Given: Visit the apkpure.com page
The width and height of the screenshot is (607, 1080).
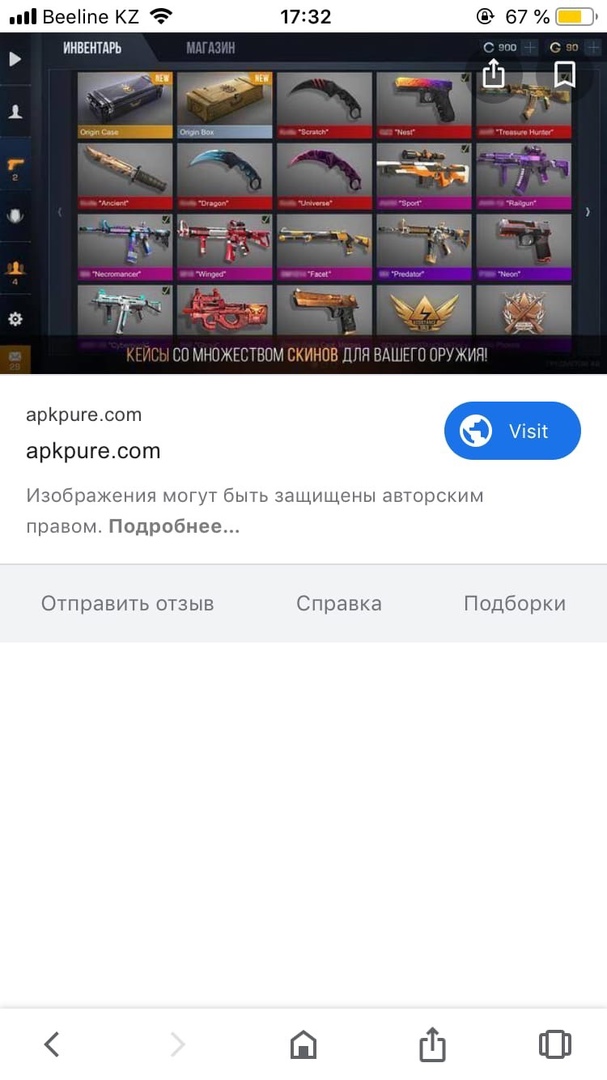Looking at the screenshot, I should click(512, 431).
